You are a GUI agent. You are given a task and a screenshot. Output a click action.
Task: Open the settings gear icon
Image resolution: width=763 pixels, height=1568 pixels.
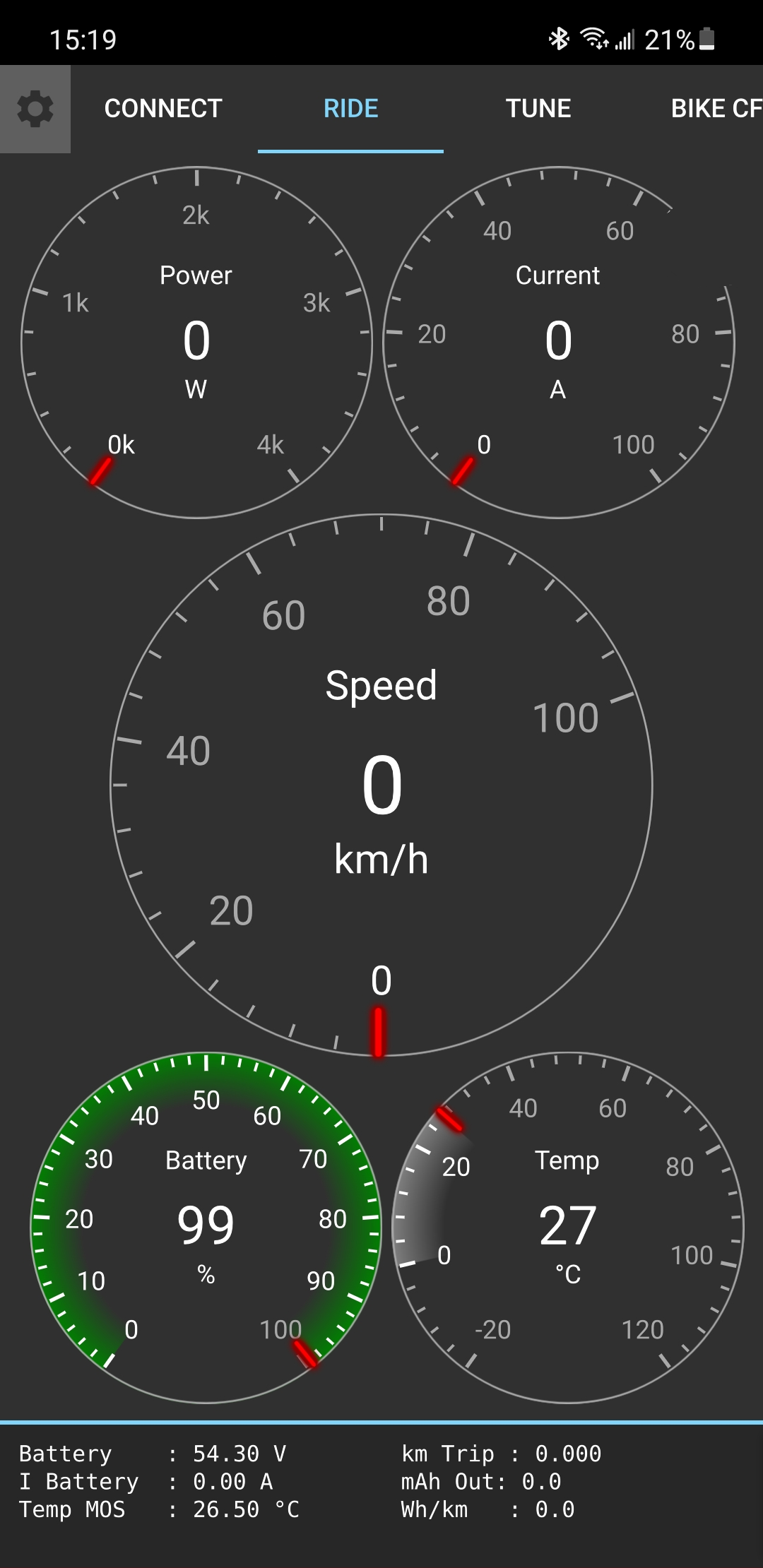(x=35, y=109)
